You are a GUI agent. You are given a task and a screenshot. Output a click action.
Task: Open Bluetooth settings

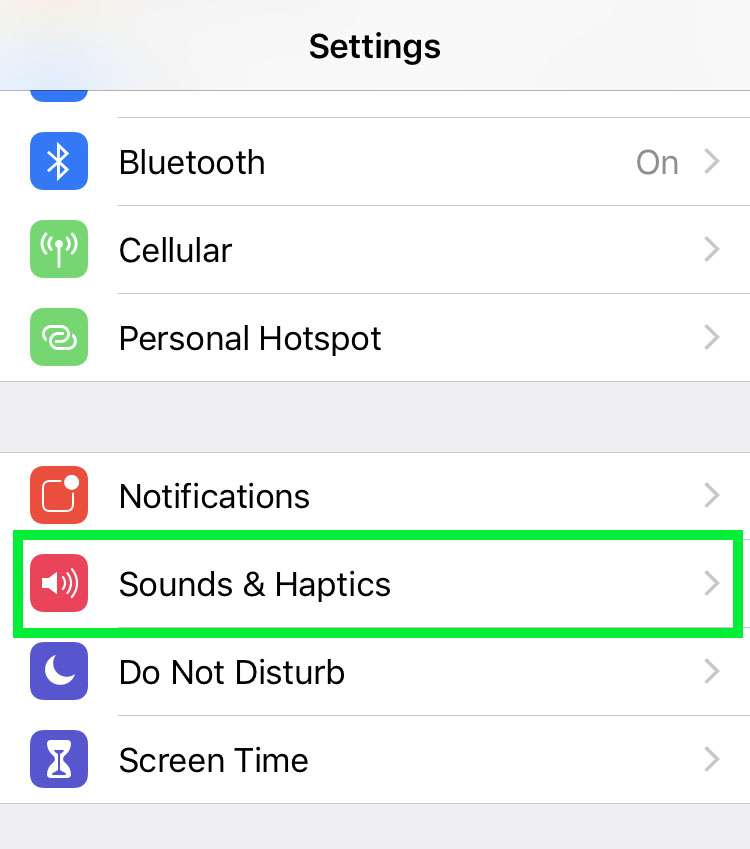pyautogui.click(x=375, y=162)
